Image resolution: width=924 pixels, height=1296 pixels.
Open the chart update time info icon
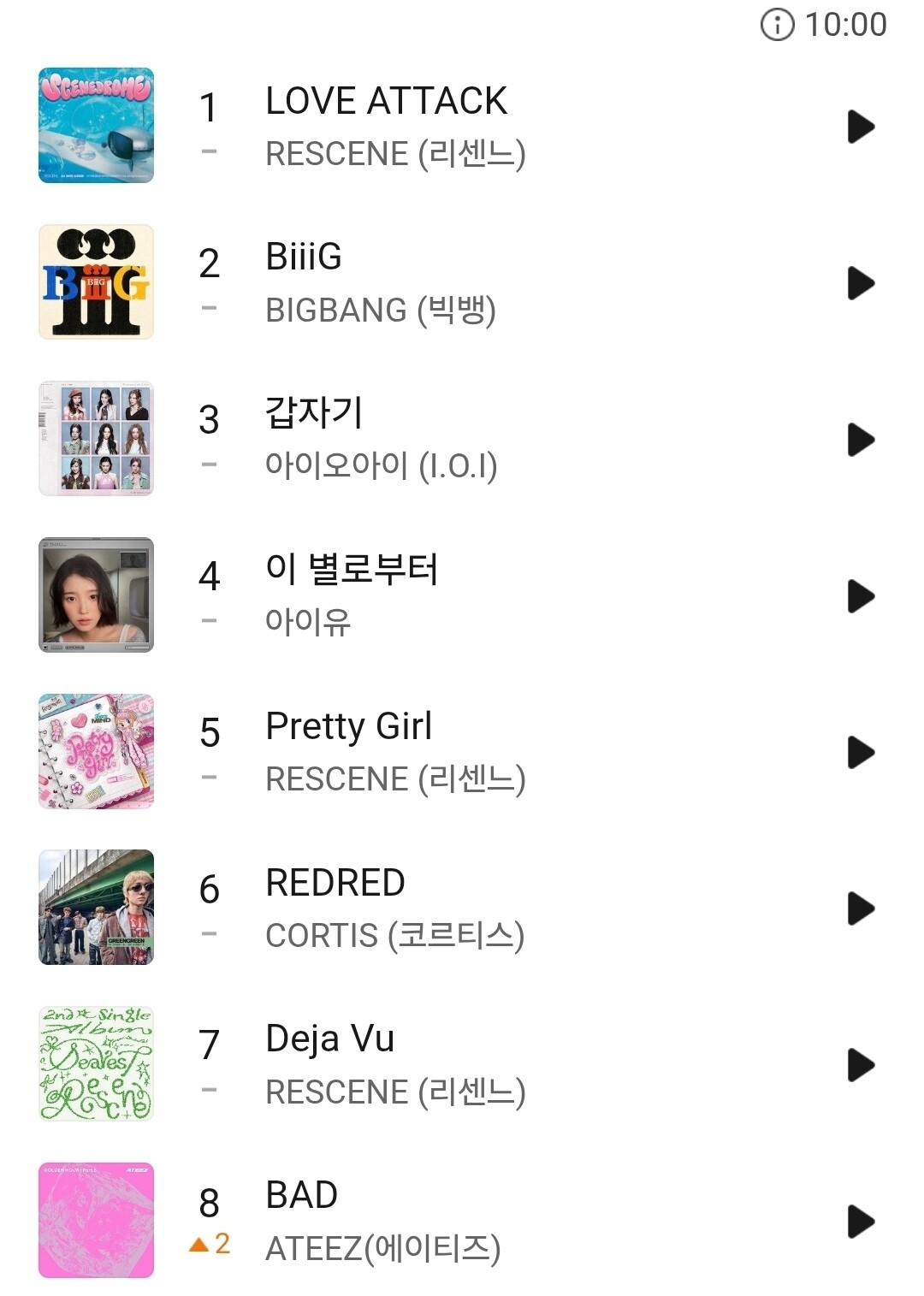(777, 24)
